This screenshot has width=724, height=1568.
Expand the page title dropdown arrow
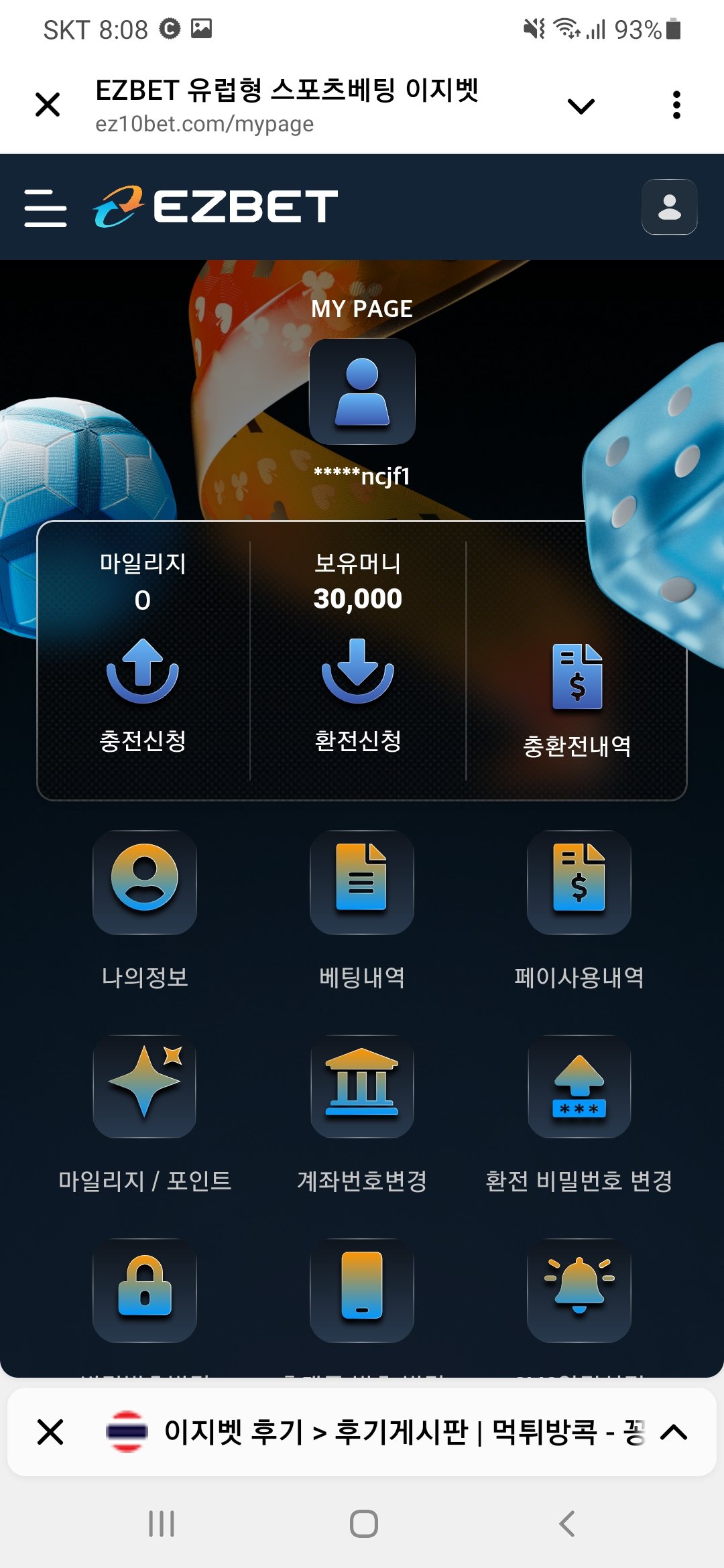pyautogui.click(x=581, y=105)
